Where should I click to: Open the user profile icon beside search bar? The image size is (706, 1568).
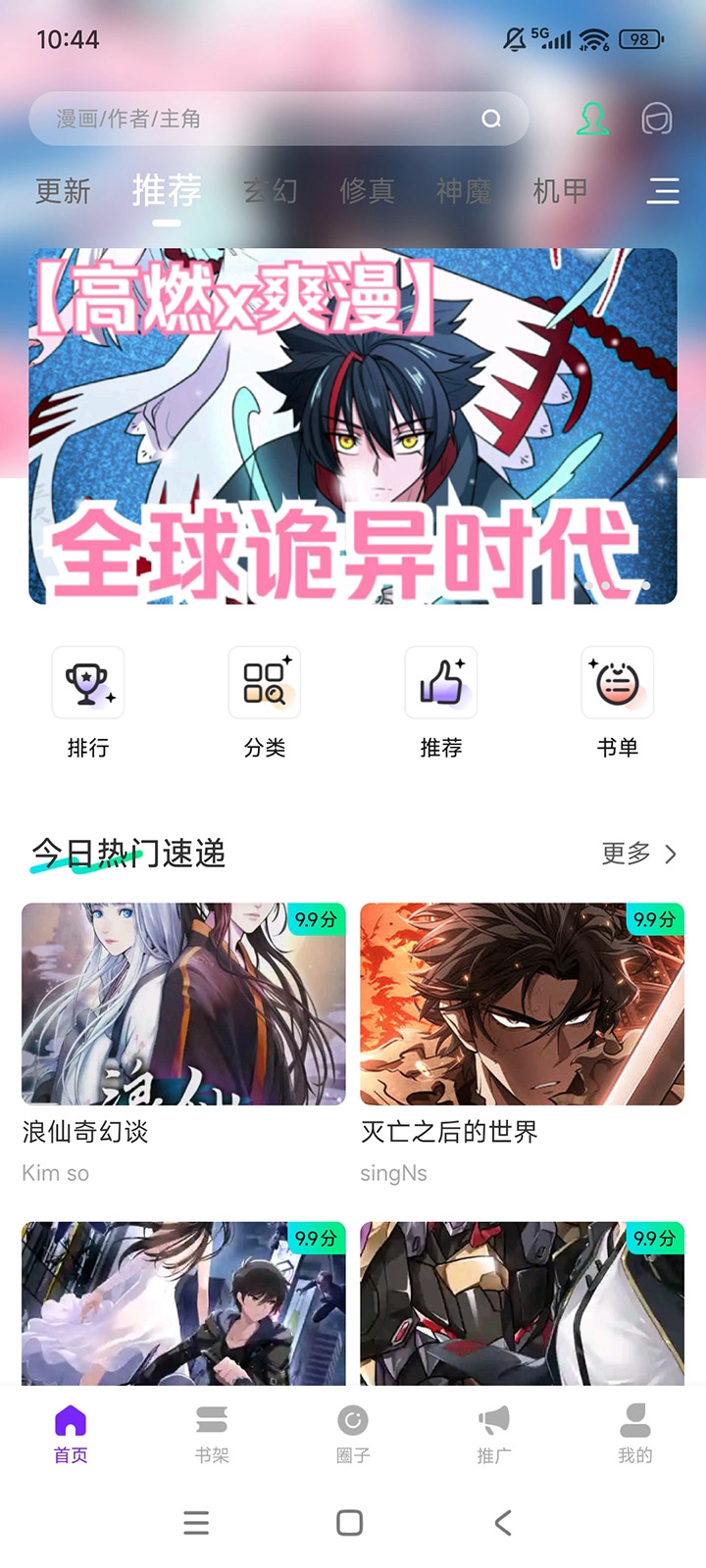click(592, 119)
